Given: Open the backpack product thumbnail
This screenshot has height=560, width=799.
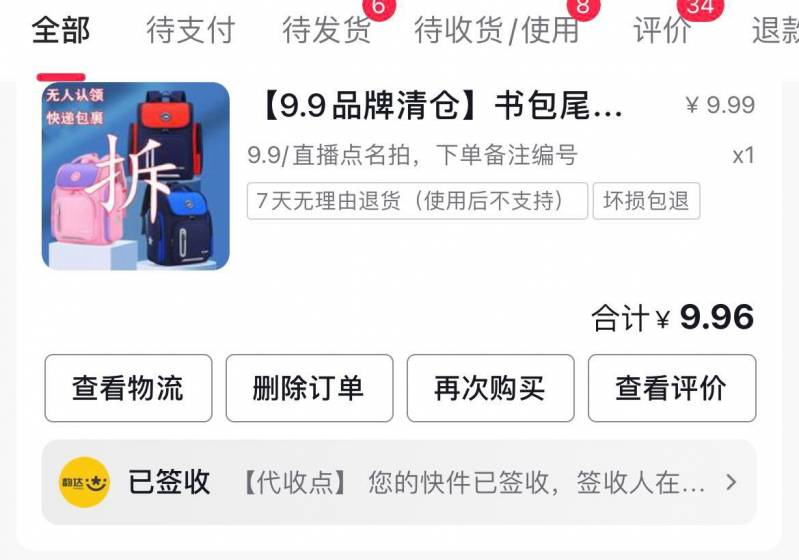Looking at the screenshot, I should pyautogui.click(x=136, y=176).
